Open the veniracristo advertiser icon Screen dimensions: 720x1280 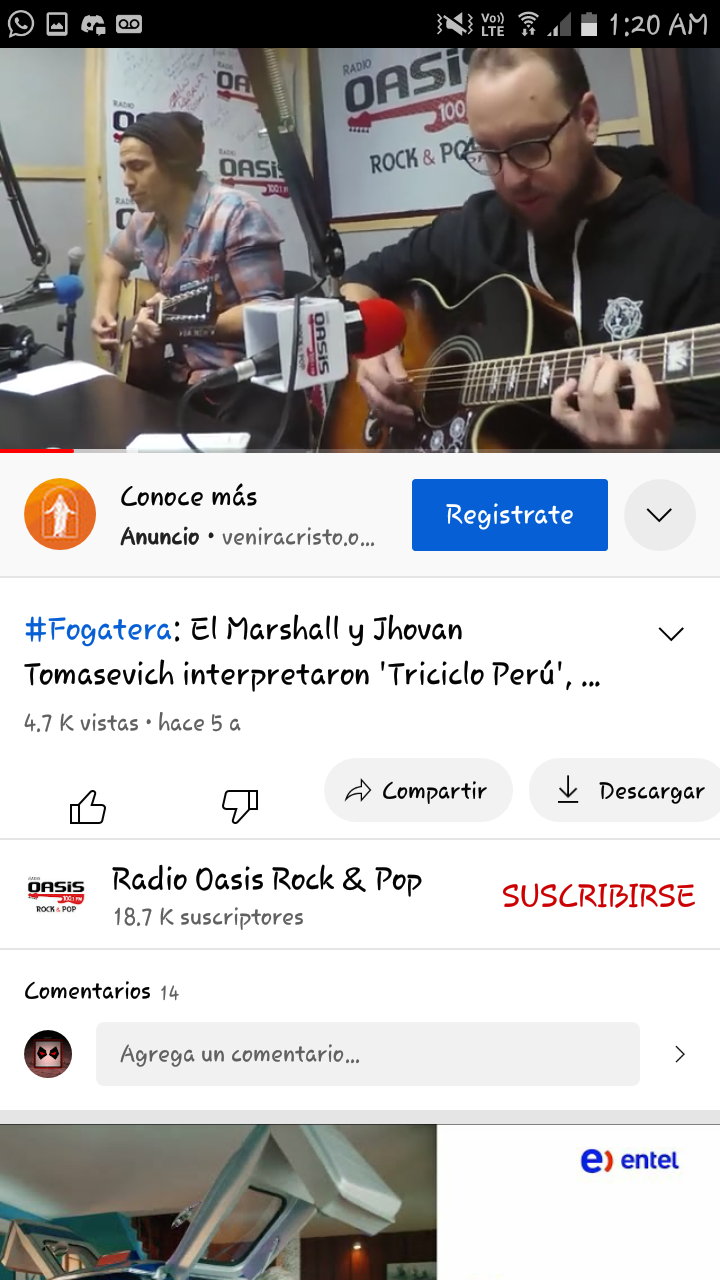coord(60,515)
